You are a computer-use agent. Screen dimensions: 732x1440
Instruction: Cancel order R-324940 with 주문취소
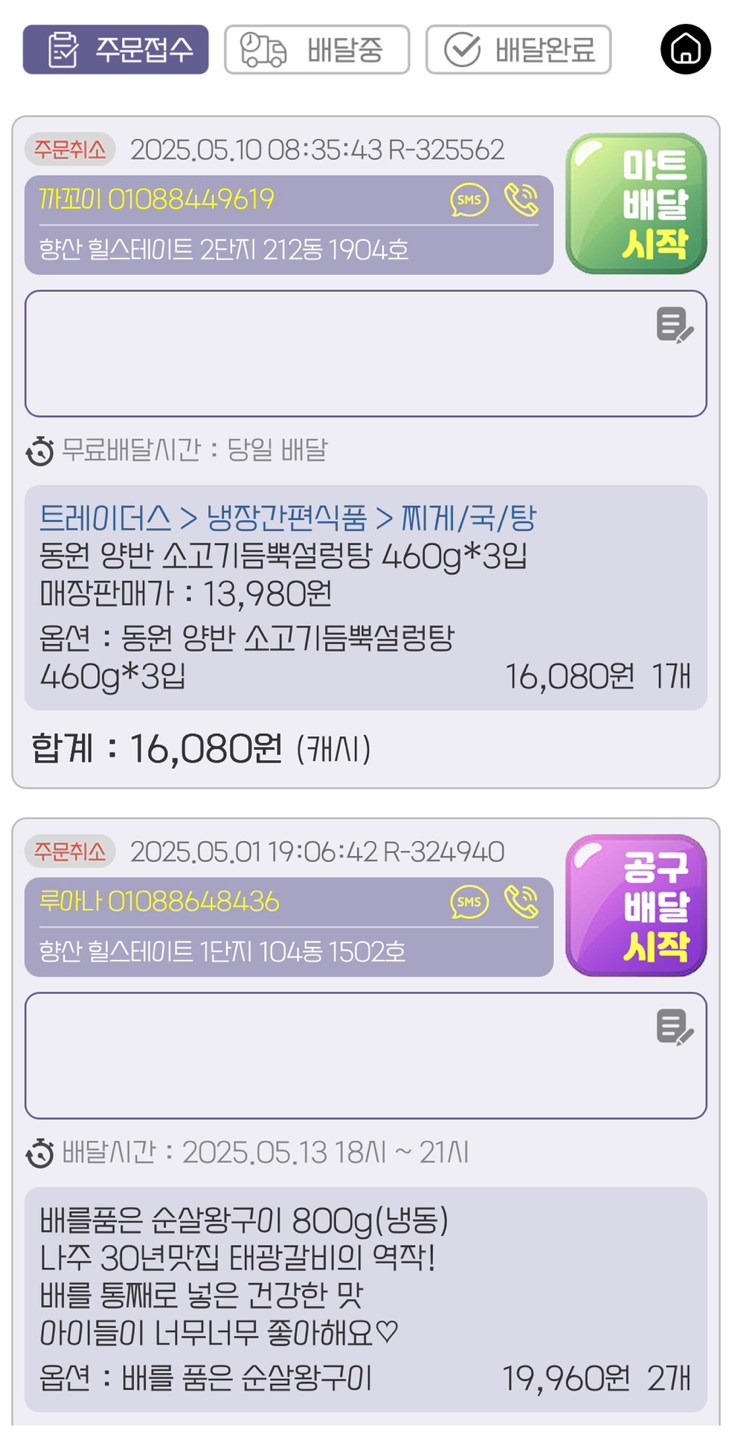click(70, 852)
